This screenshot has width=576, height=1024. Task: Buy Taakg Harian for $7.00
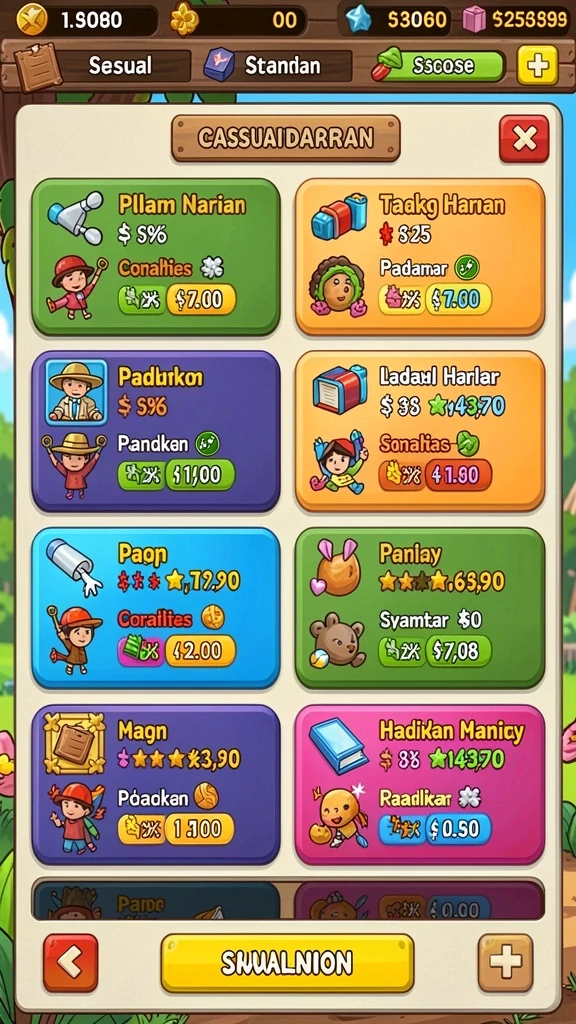coord(458,300)
